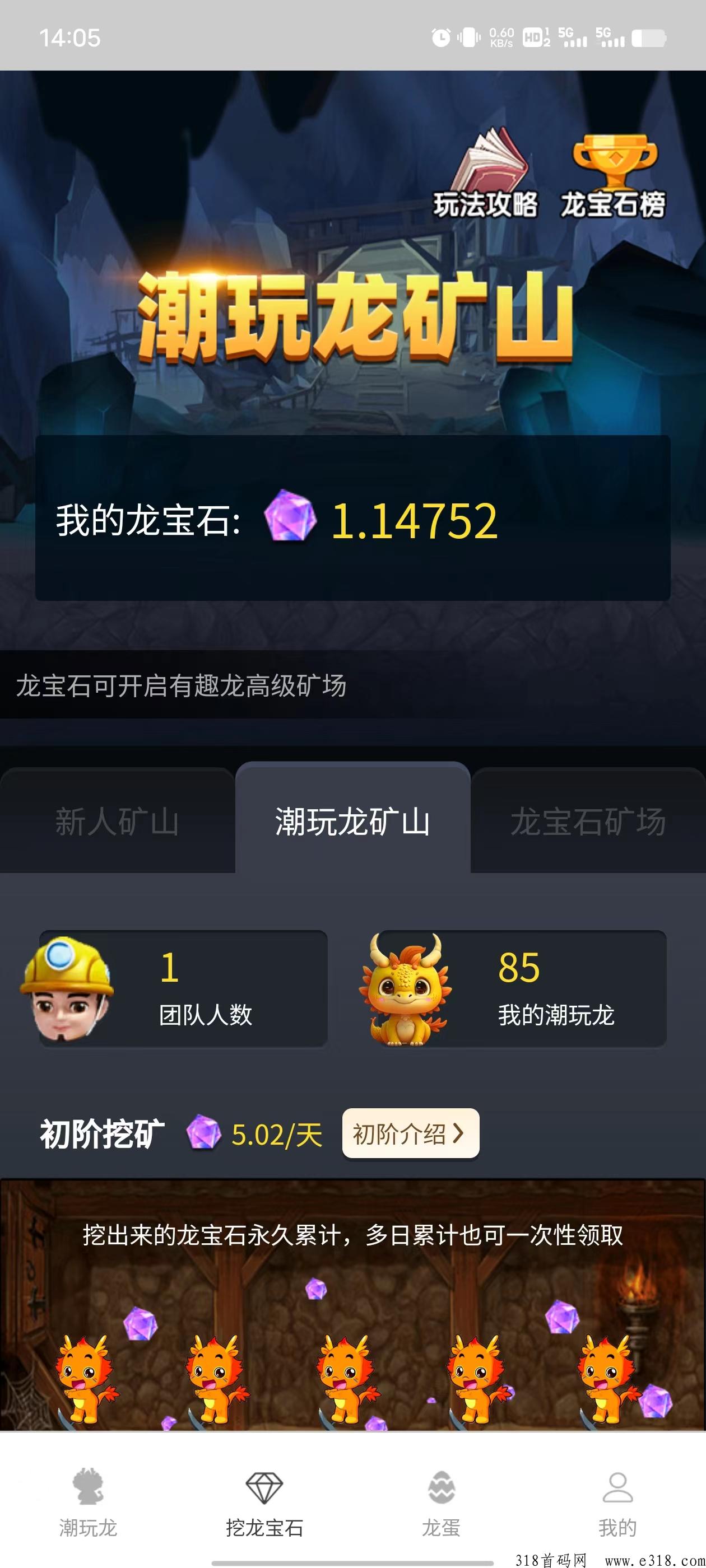Screen dimensions: 706x1568
Task: Open the 龙蛋 bottom tab
Action: coord(441,1504)
